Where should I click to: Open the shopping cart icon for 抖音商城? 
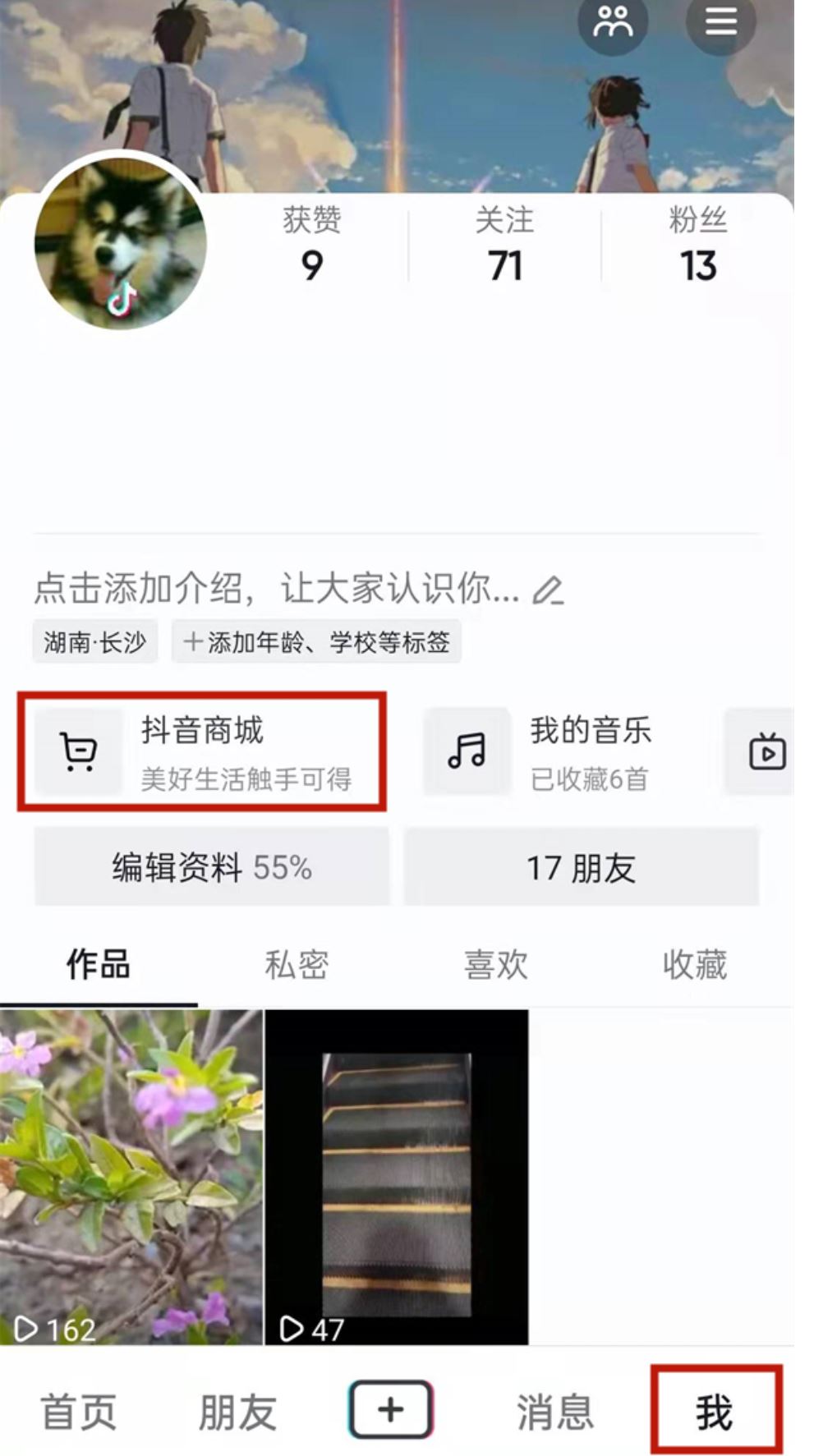coord(78,751)
